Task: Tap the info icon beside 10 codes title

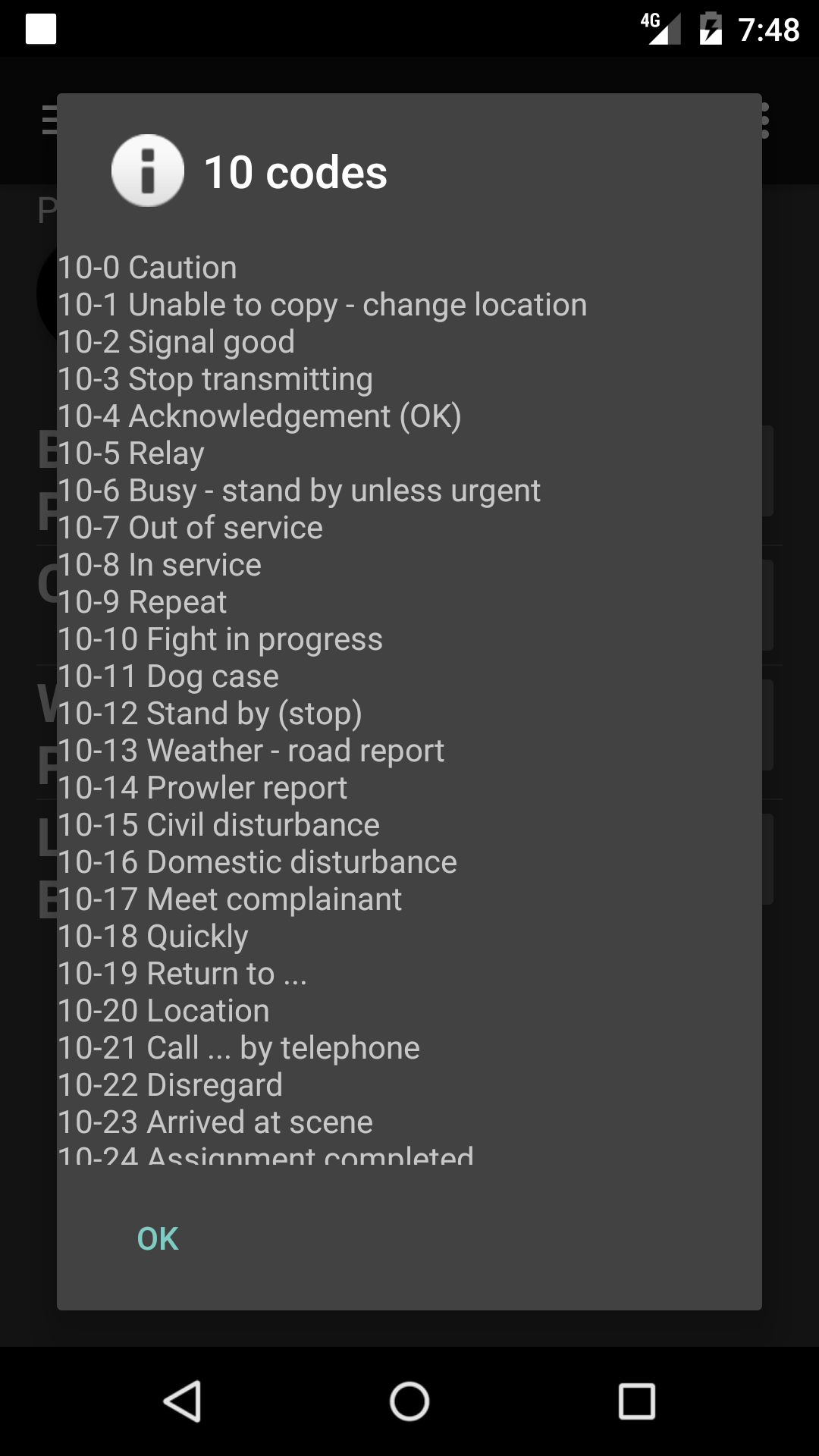Action: [148, 171]
